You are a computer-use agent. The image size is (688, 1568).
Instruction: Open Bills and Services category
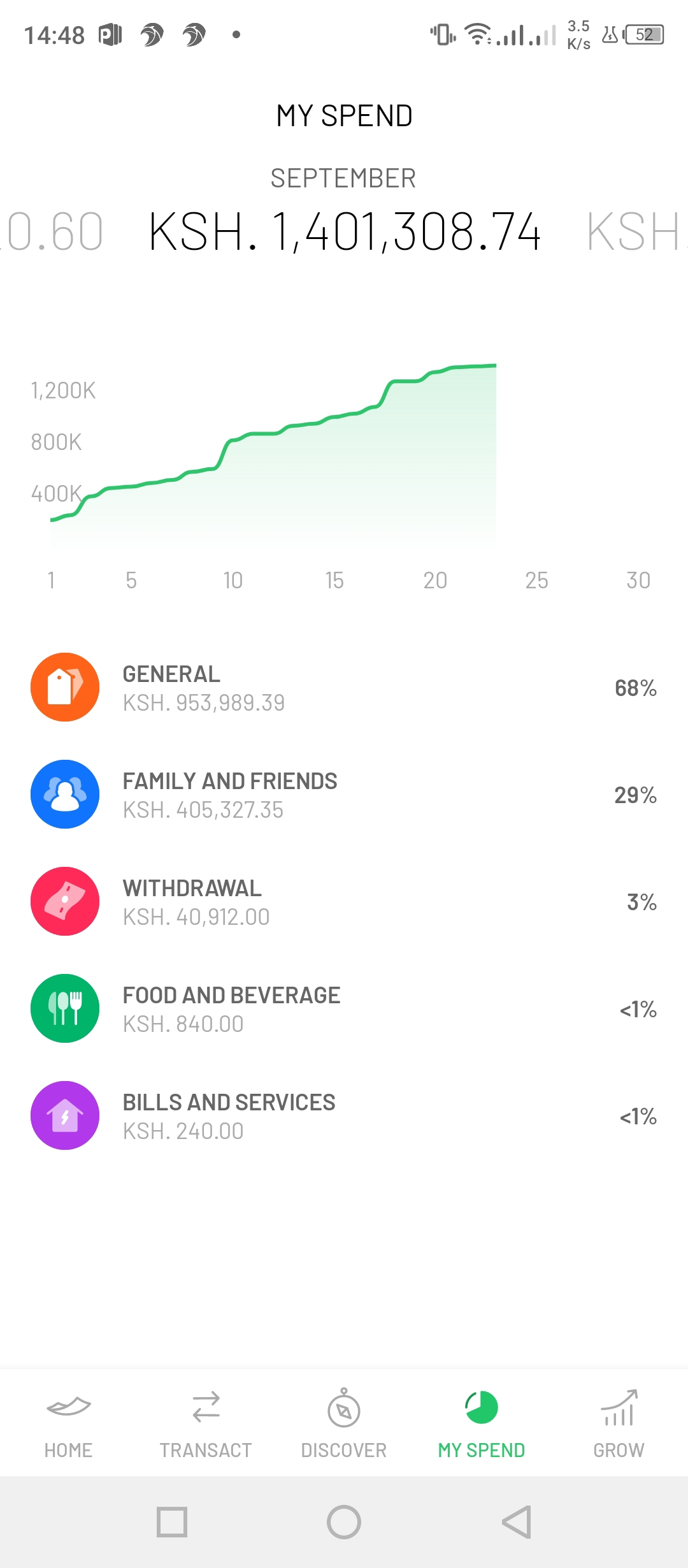point(344,1116)
